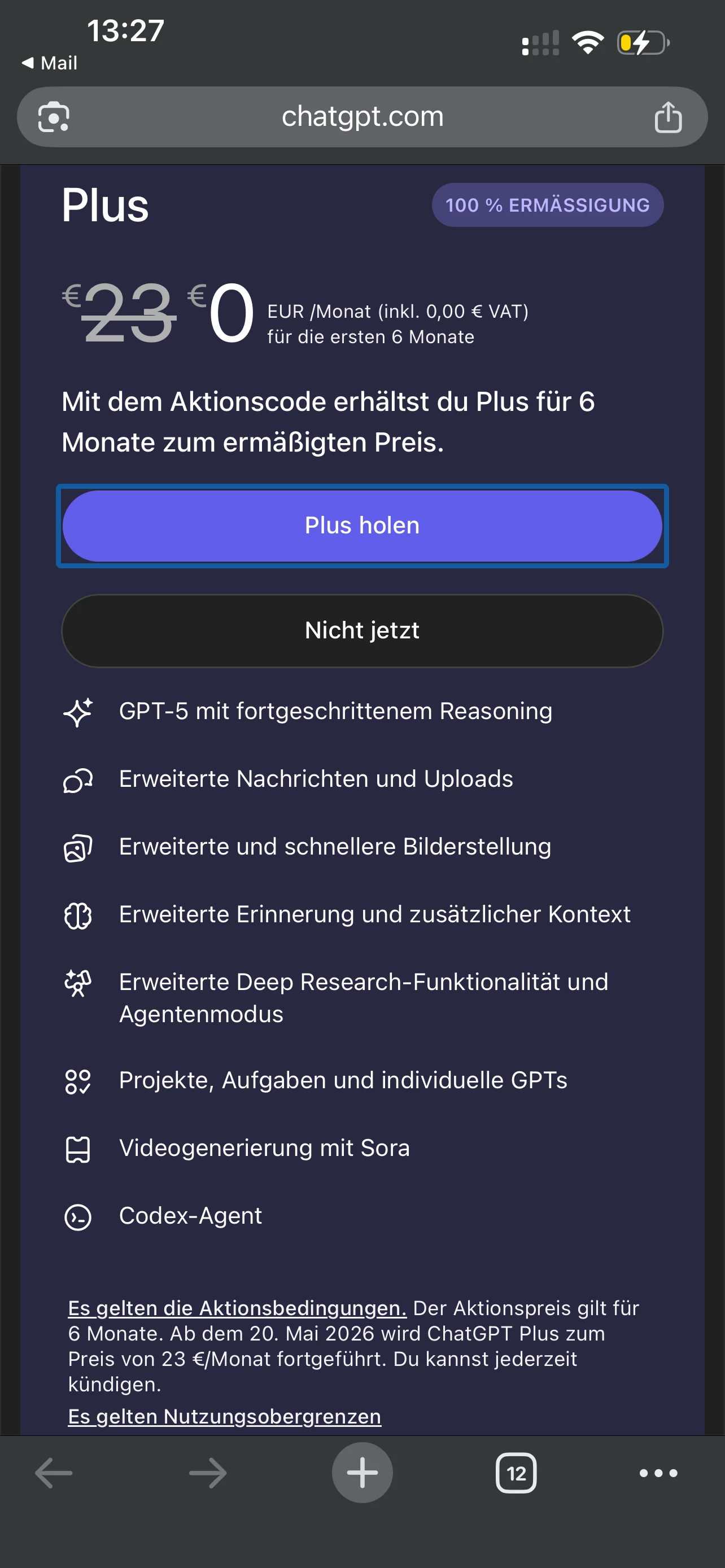Share this page from the address bar
Viewport: 725px width, 1568px height.
point(668,117)
